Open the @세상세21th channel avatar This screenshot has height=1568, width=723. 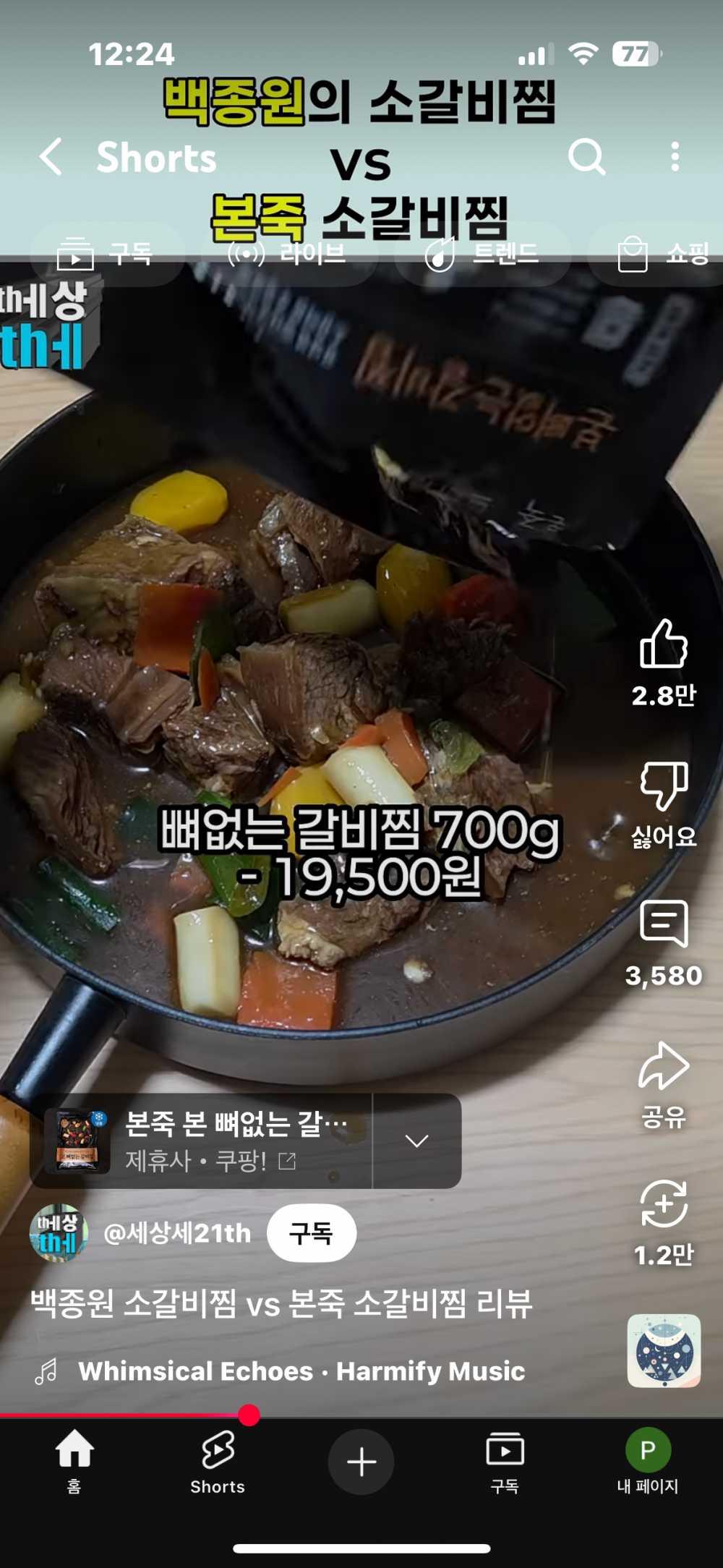(x=59, y=1233)
